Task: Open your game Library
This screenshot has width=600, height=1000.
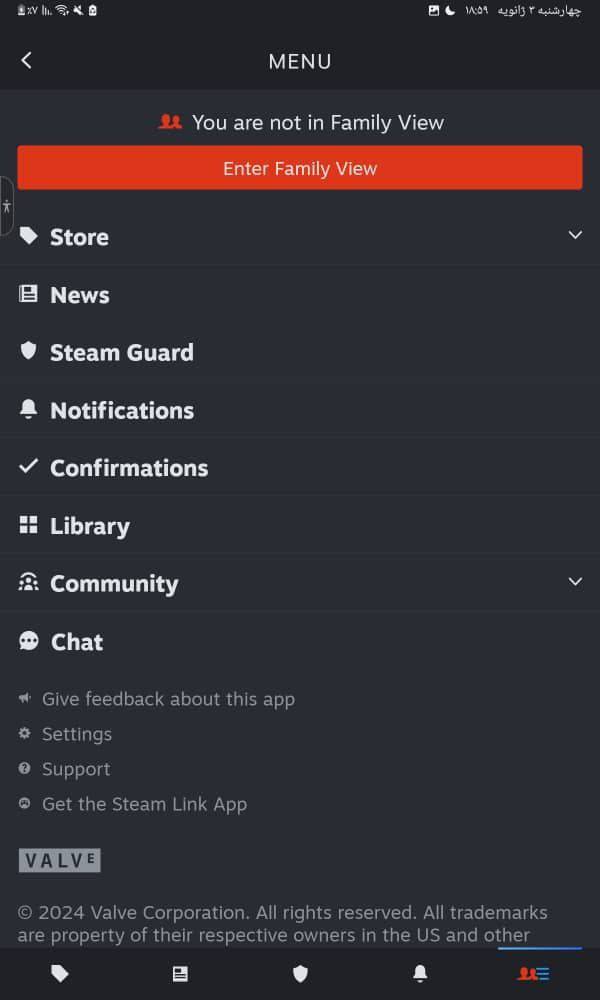Action: pos(89,526)
